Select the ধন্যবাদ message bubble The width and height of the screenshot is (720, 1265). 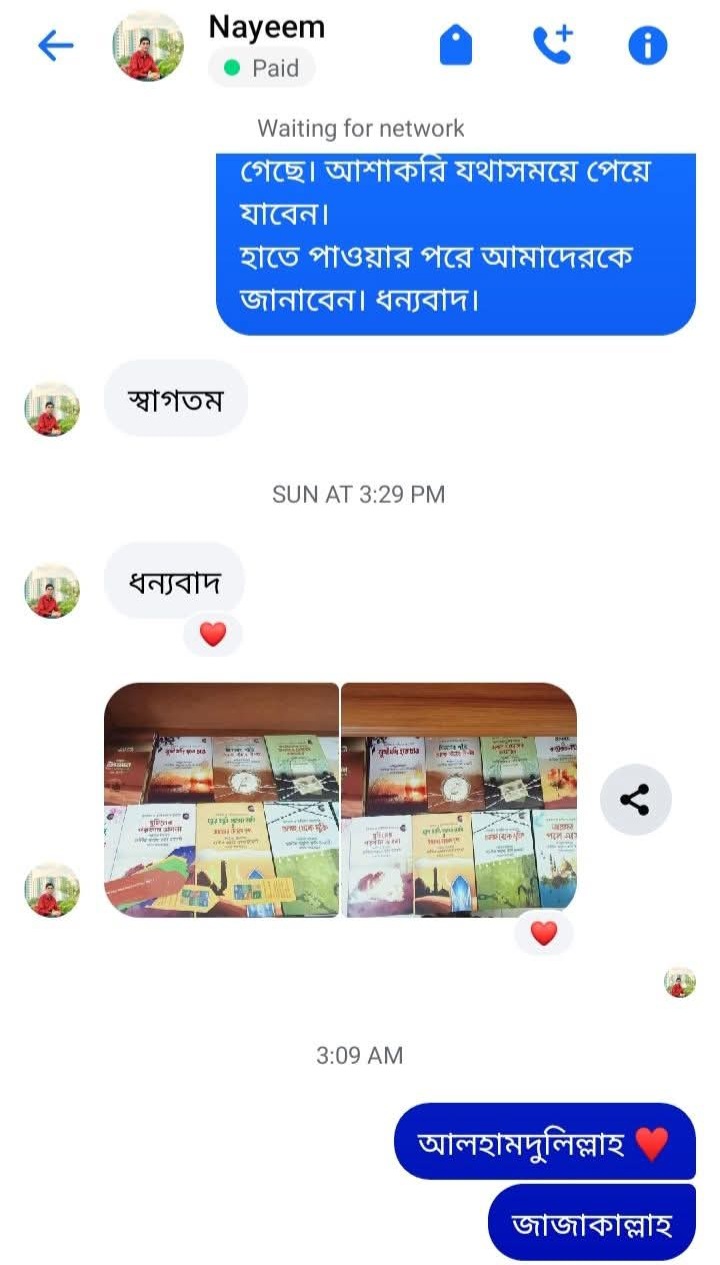[175, 578]
